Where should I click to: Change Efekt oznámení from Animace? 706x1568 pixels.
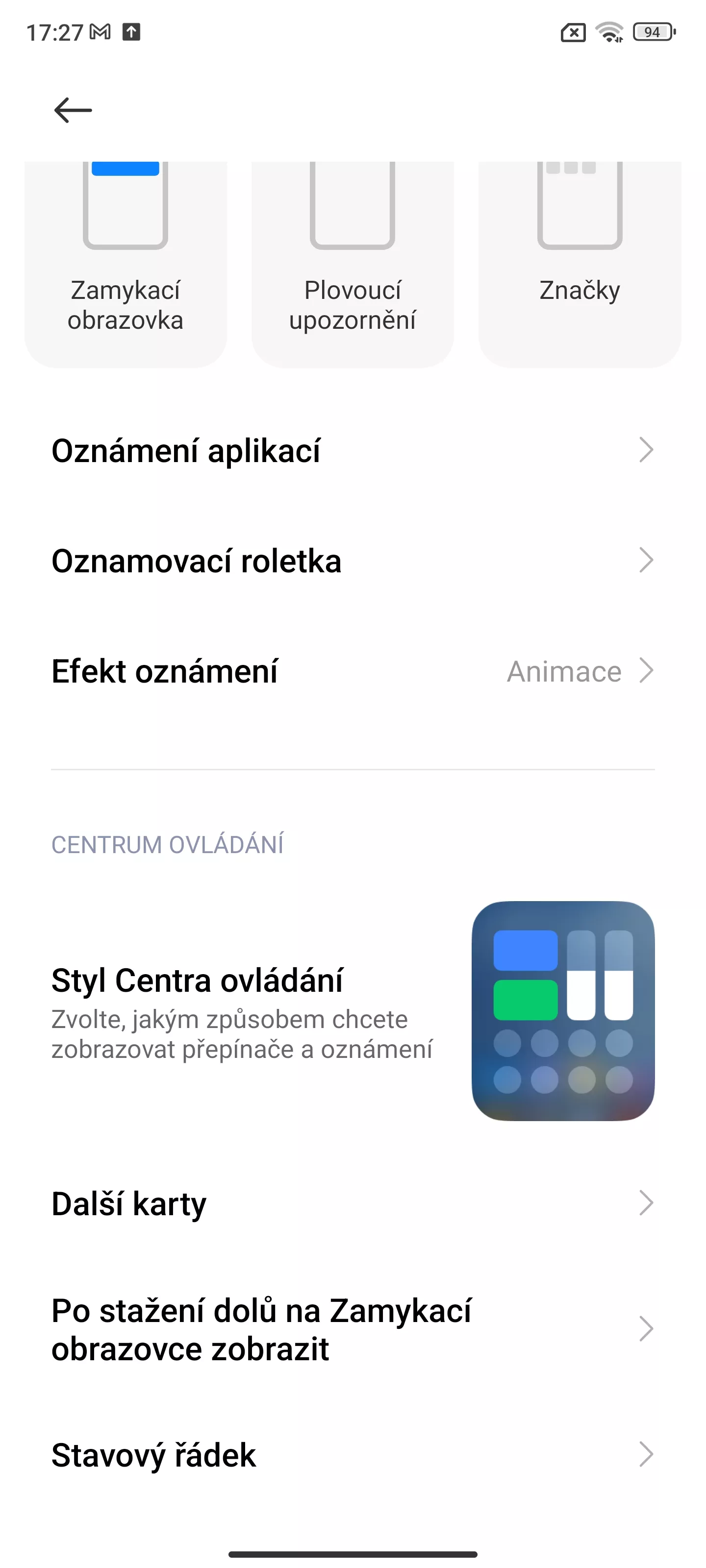coord(353,671)
